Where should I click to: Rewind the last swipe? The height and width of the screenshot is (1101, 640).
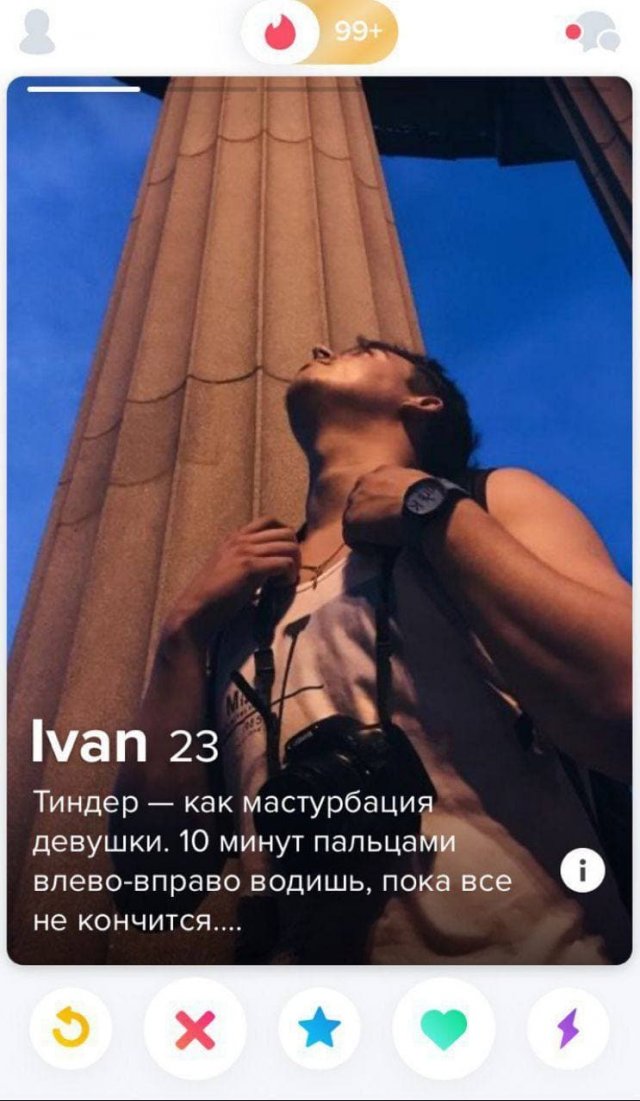click(x=69, y=1028)
